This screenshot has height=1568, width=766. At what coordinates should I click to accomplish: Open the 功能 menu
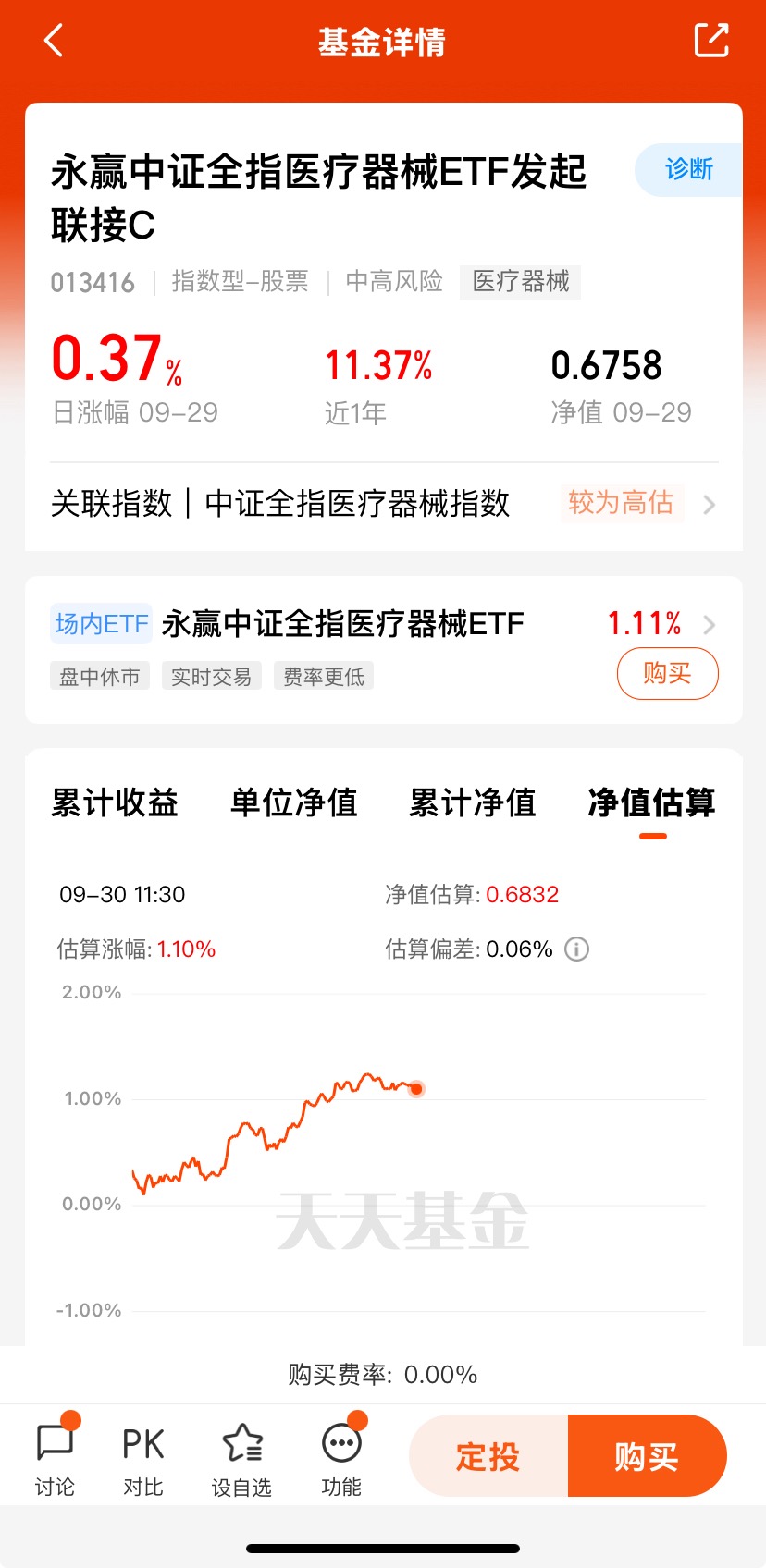tap(341, 1458)
